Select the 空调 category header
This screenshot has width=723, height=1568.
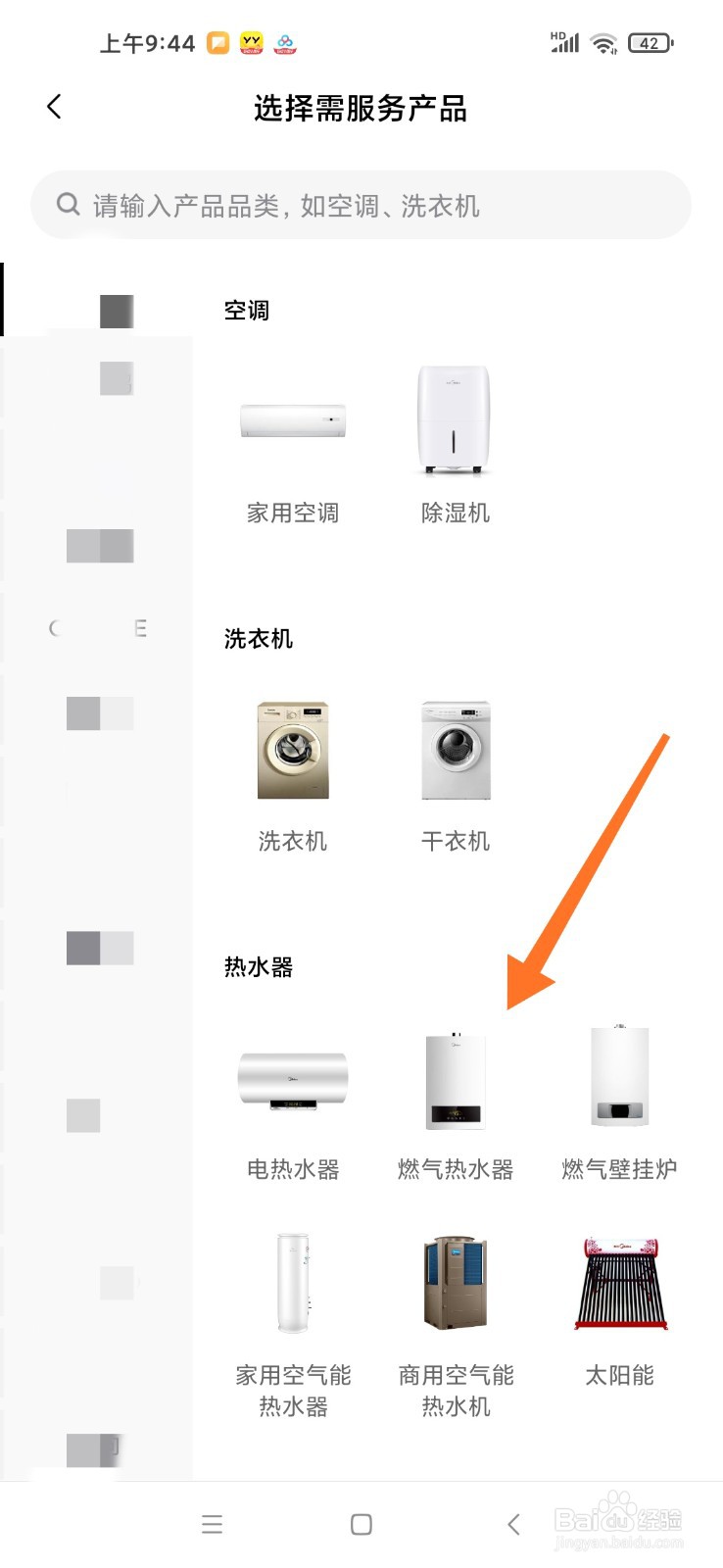[x=248, y=310]
